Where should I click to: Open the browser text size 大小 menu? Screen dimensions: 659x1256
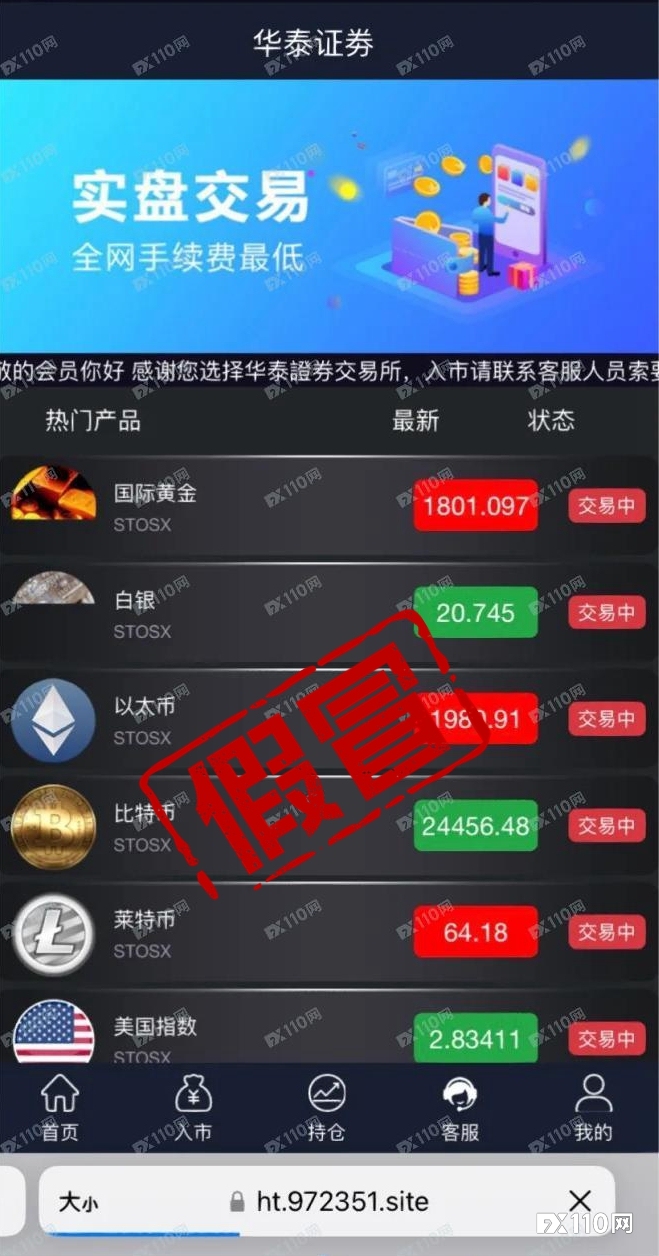(x=78, y=1201)
